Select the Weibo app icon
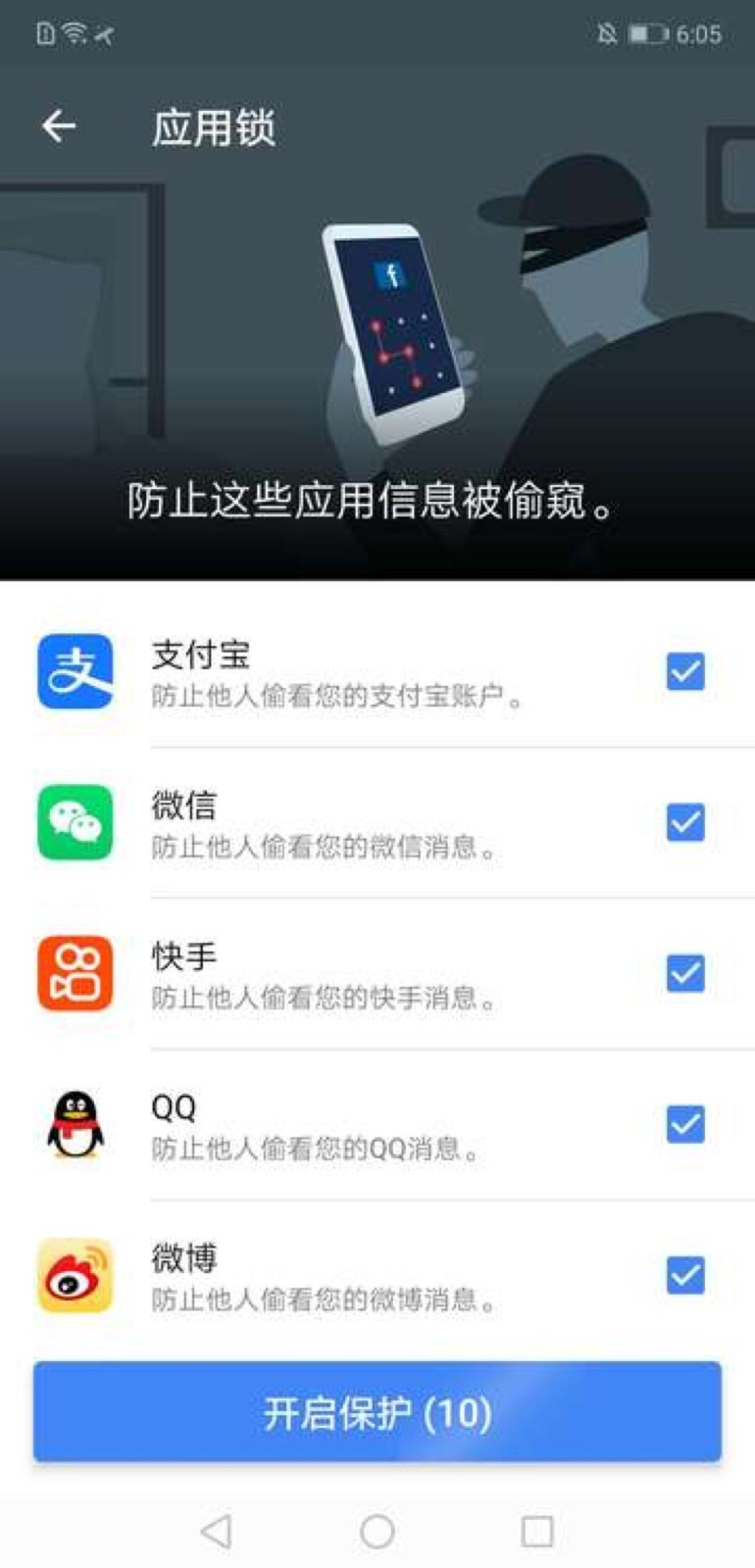Image resolution: width=755 pixels, height=1568 pixels. pyautogui.click(x=76, y=1274)
